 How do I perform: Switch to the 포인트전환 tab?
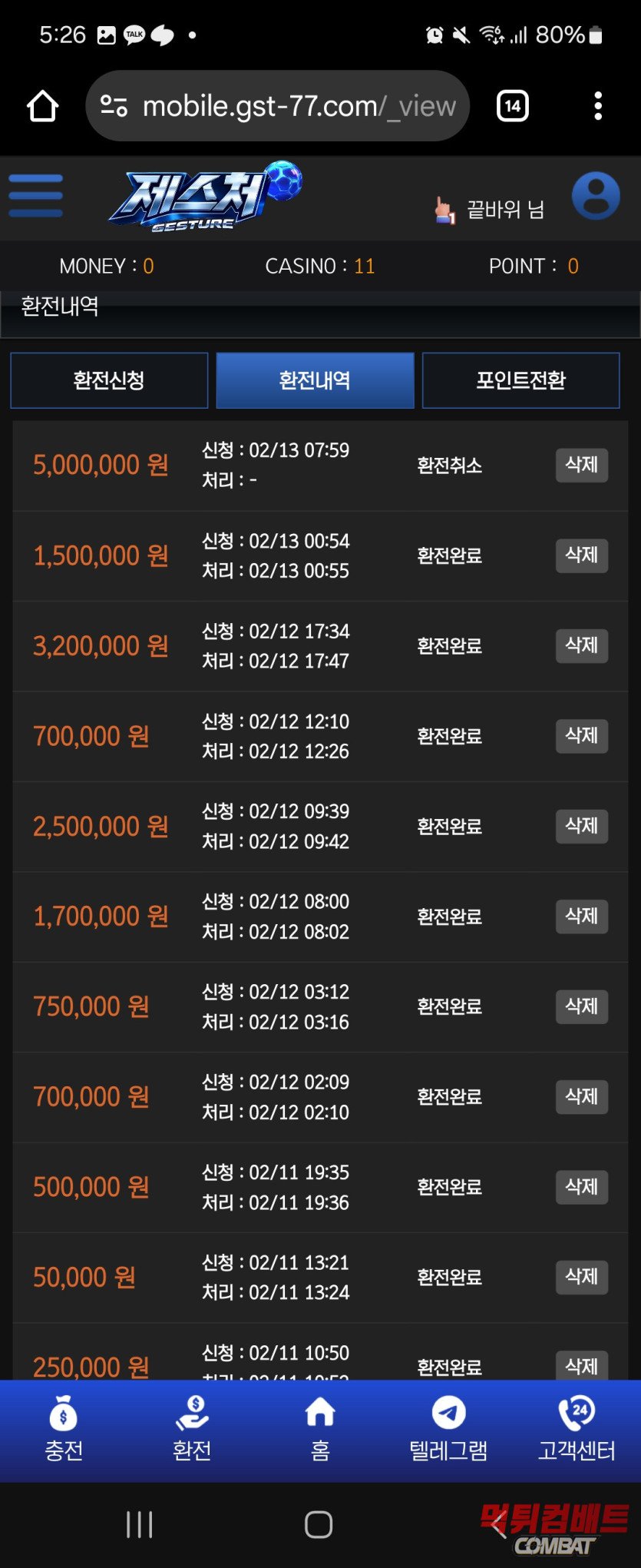520,380
